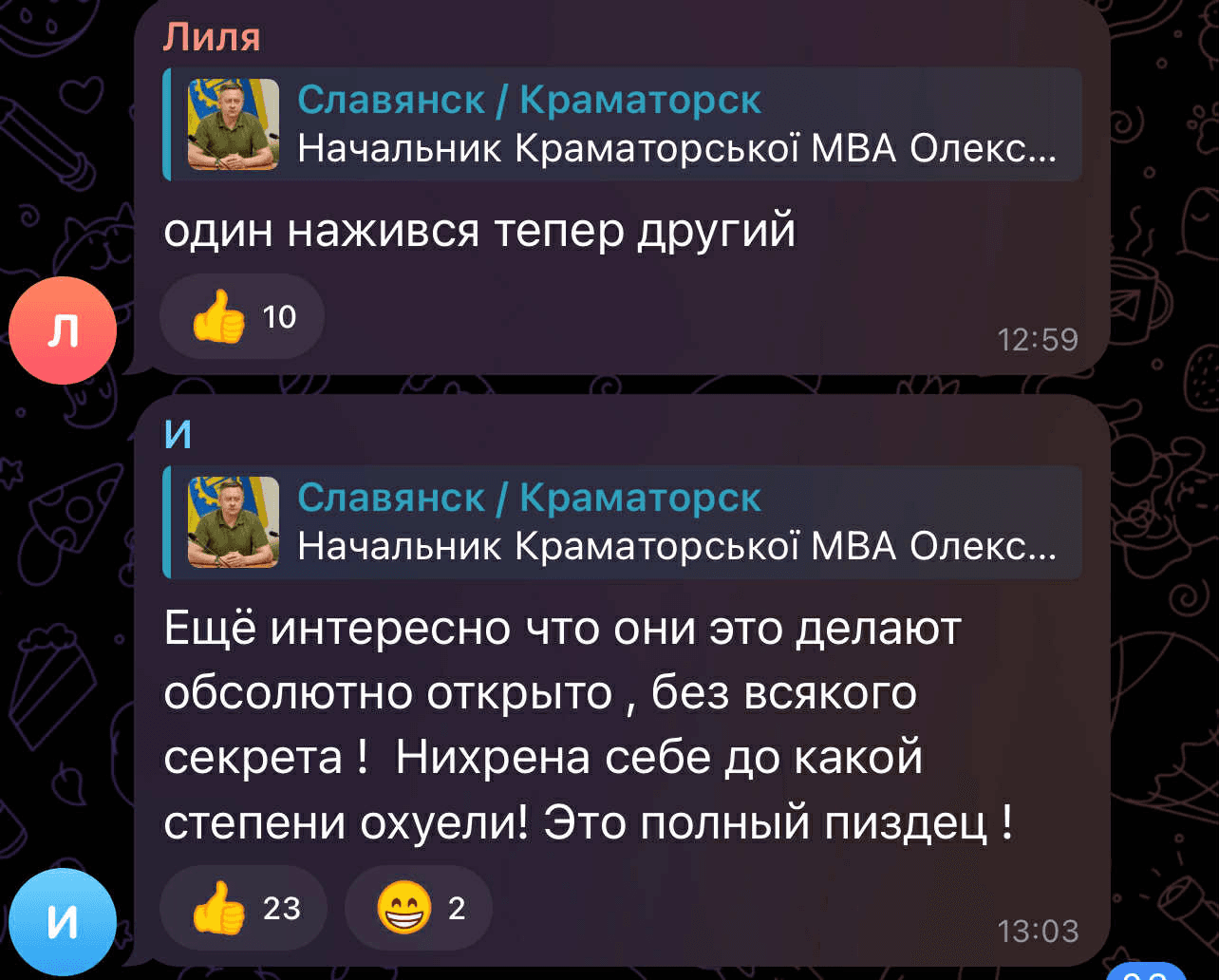This screenshot has width=1219, height=980.
Task: Add thumbs up to Лиля's message
Action: pyautogui.click(x=241, y=317)
